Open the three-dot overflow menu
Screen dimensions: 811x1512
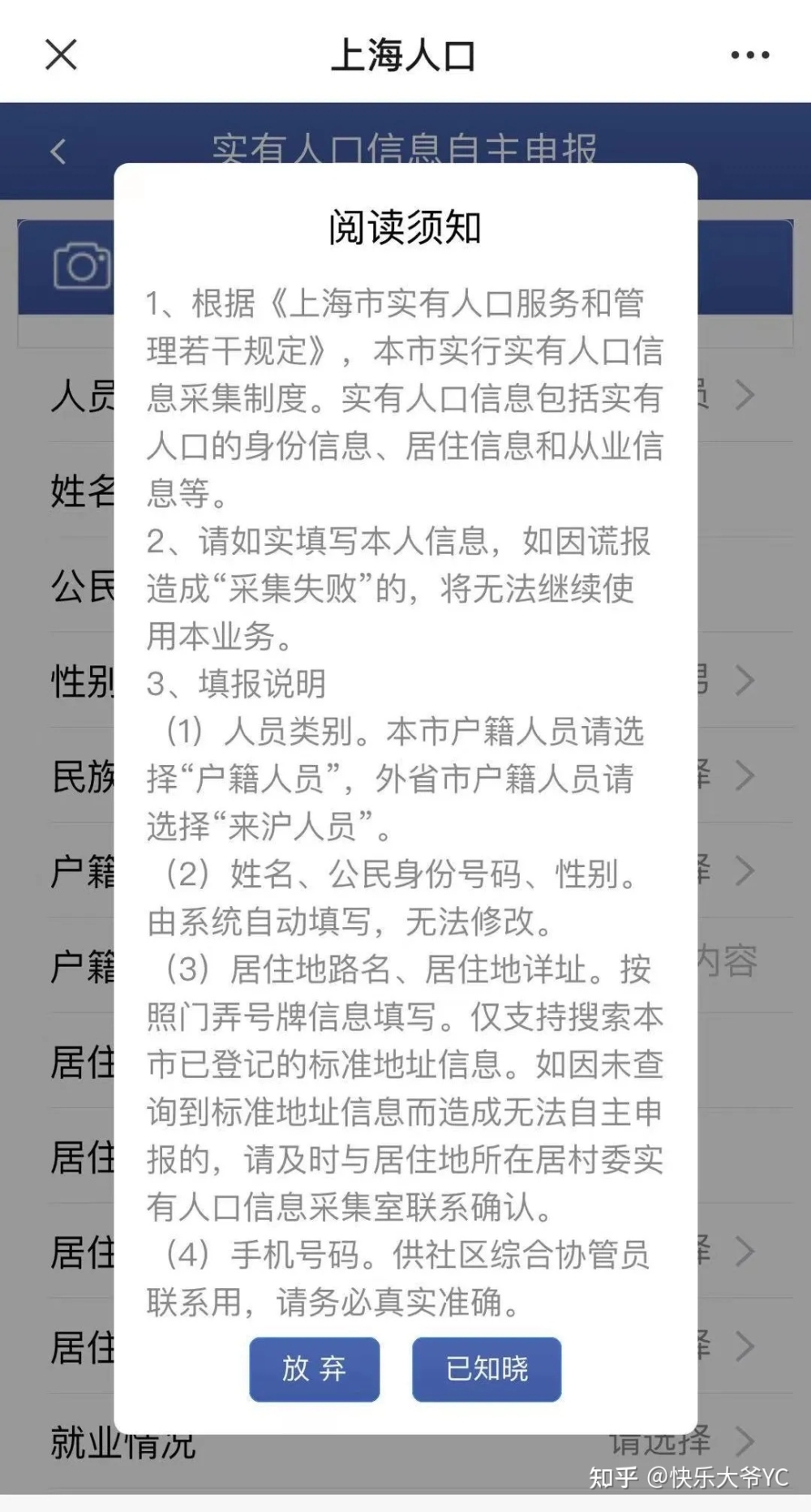click(749, 55)
